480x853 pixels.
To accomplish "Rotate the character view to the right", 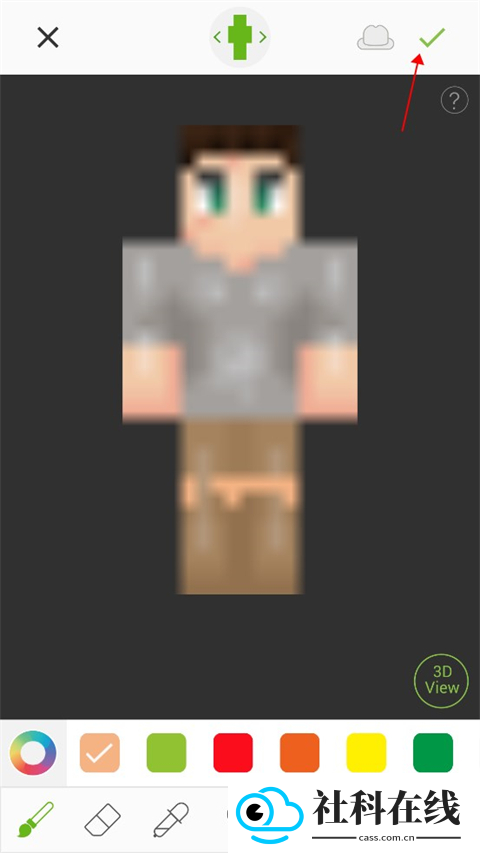I will point(263,38).
